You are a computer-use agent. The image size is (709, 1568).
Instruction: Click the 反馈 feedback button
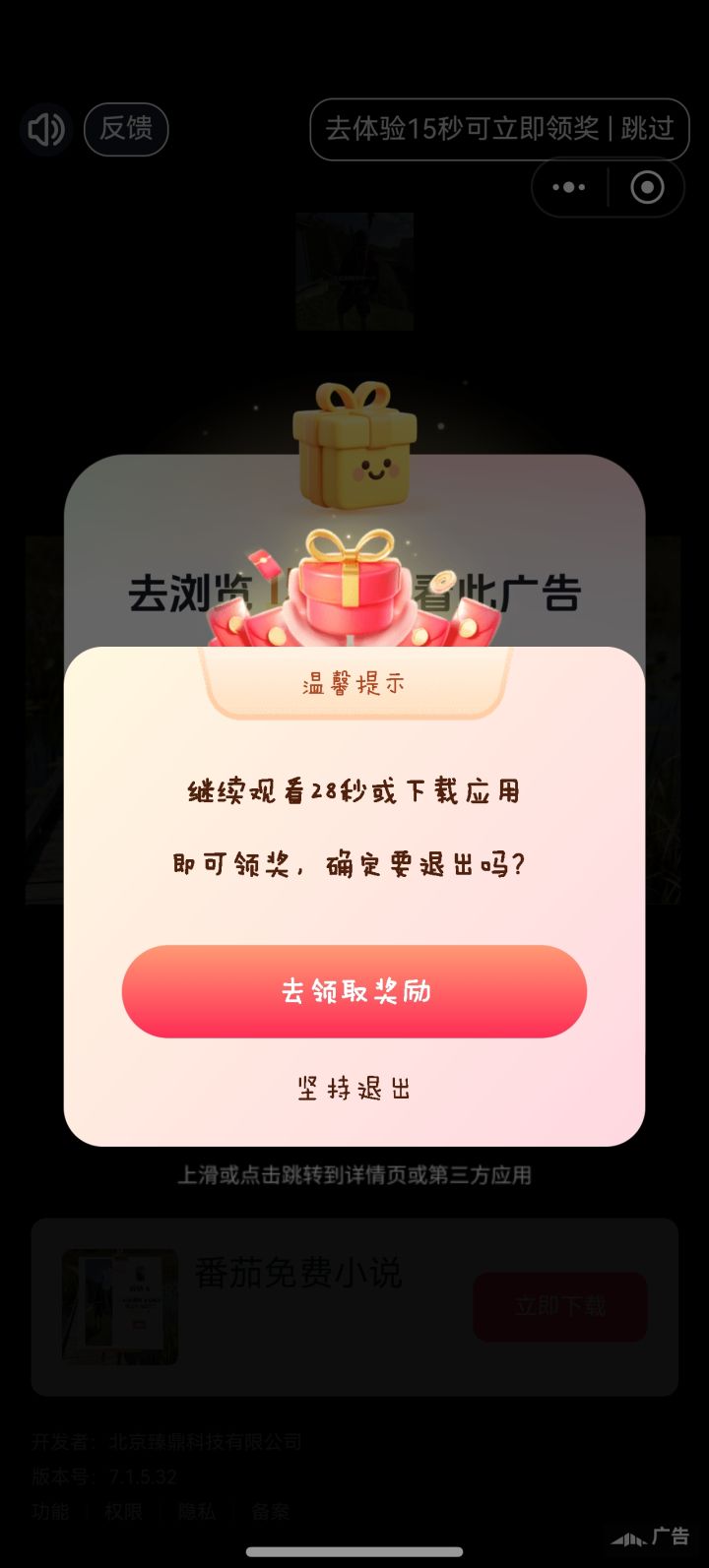click(x=127, y=129)
